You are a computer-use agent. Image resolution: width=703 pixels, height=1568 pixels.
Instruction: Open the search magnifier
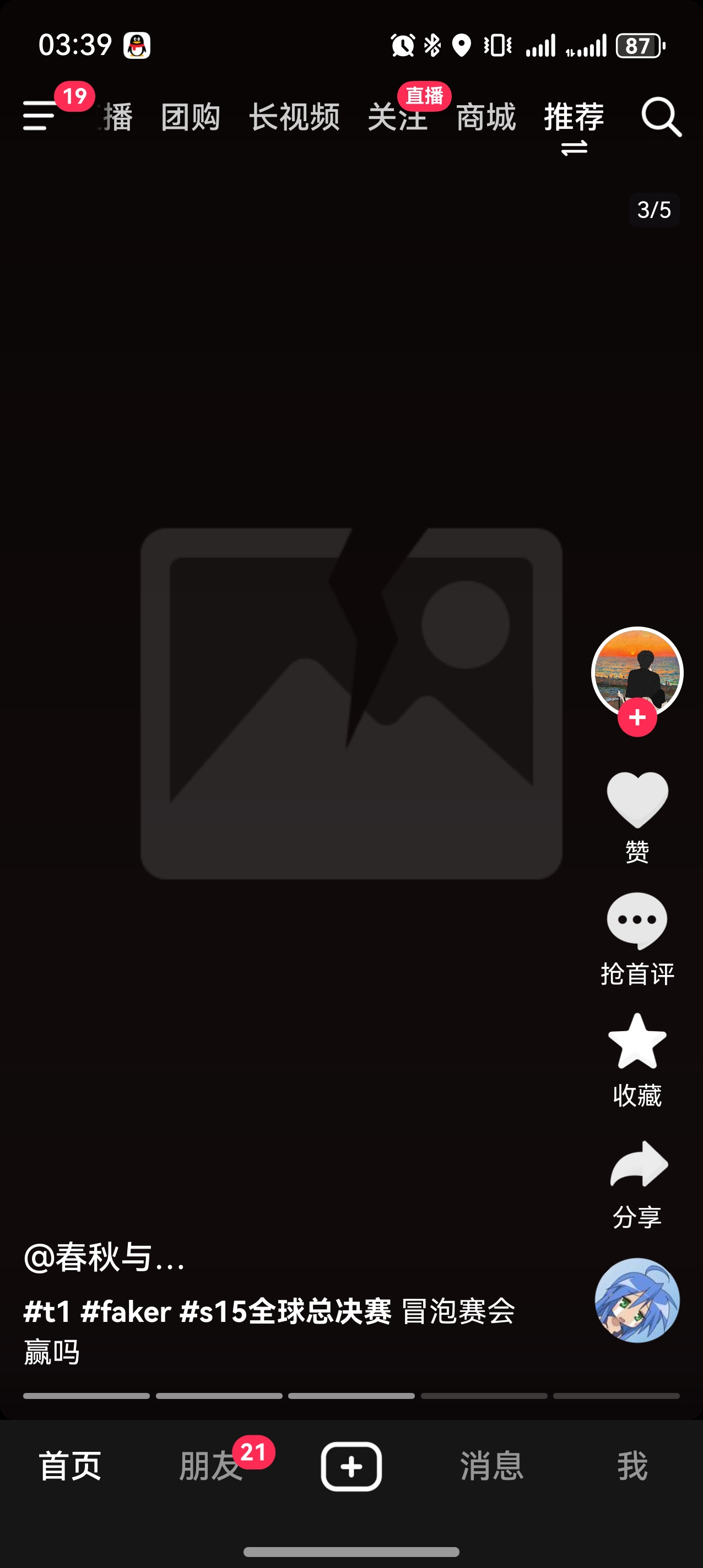[x=661, y=116]
